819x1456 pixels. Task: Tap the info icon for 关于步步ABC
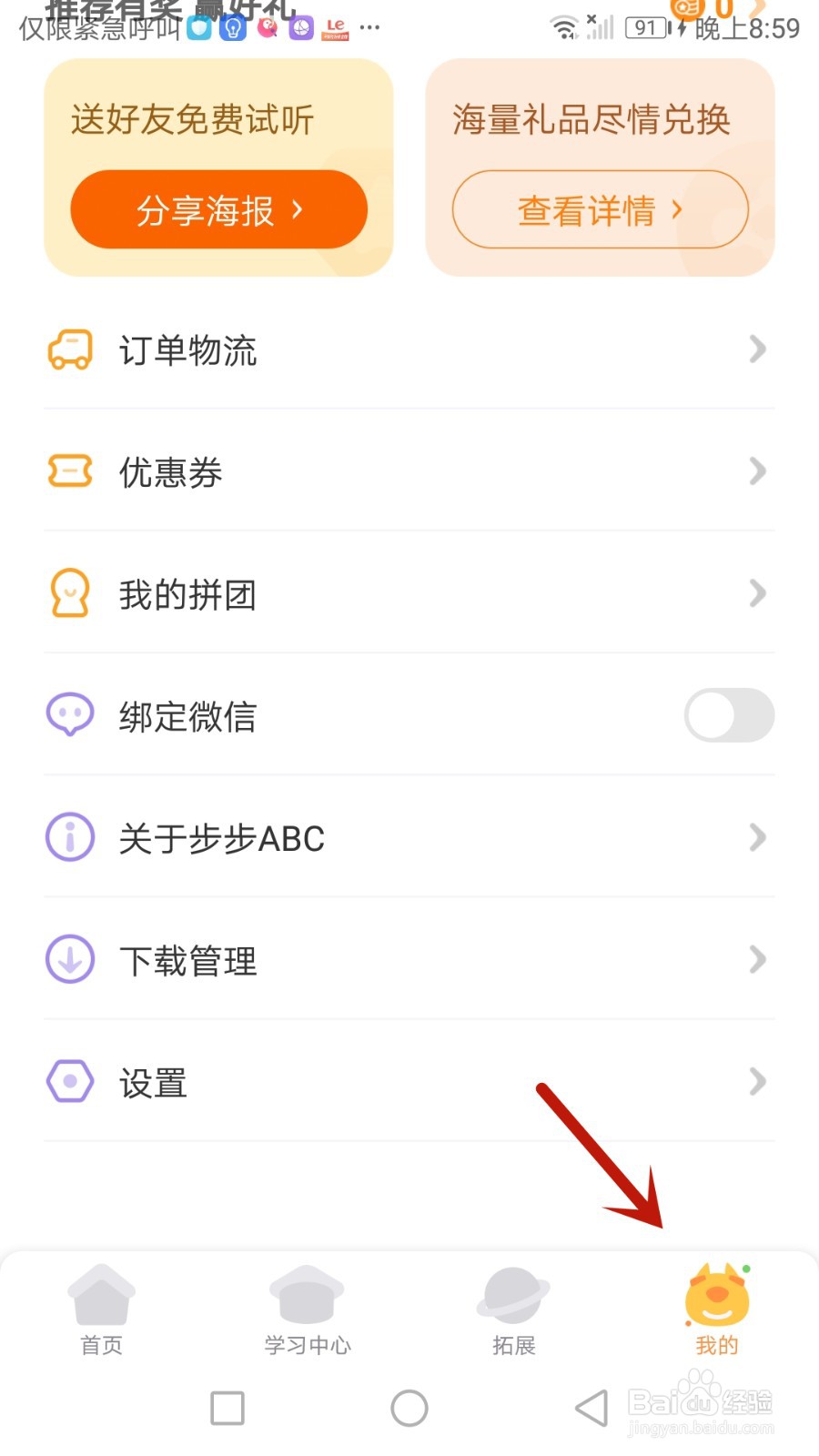[x=69, y=836]
